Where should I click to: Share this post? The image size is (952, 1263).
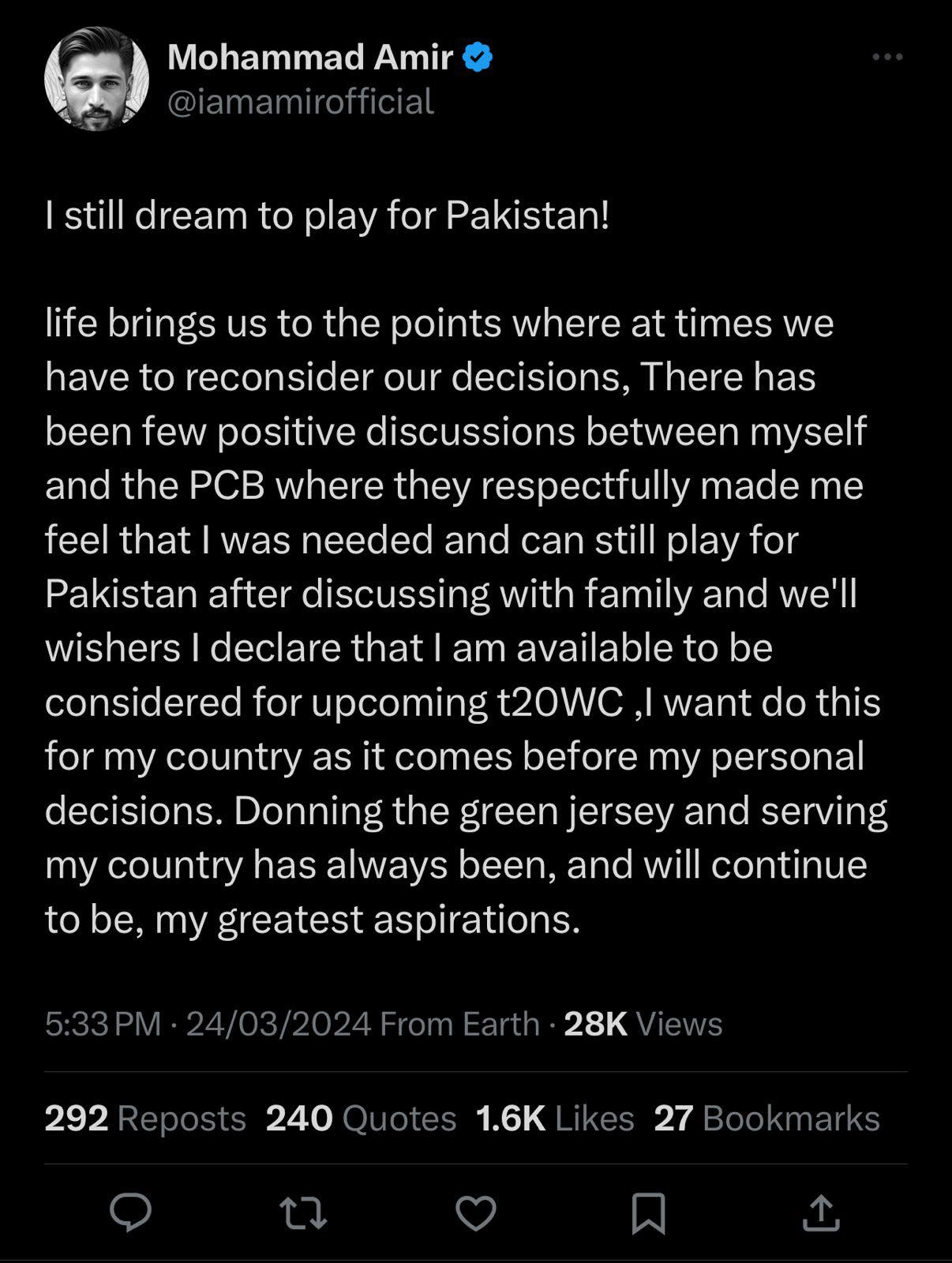[820, 1213]
